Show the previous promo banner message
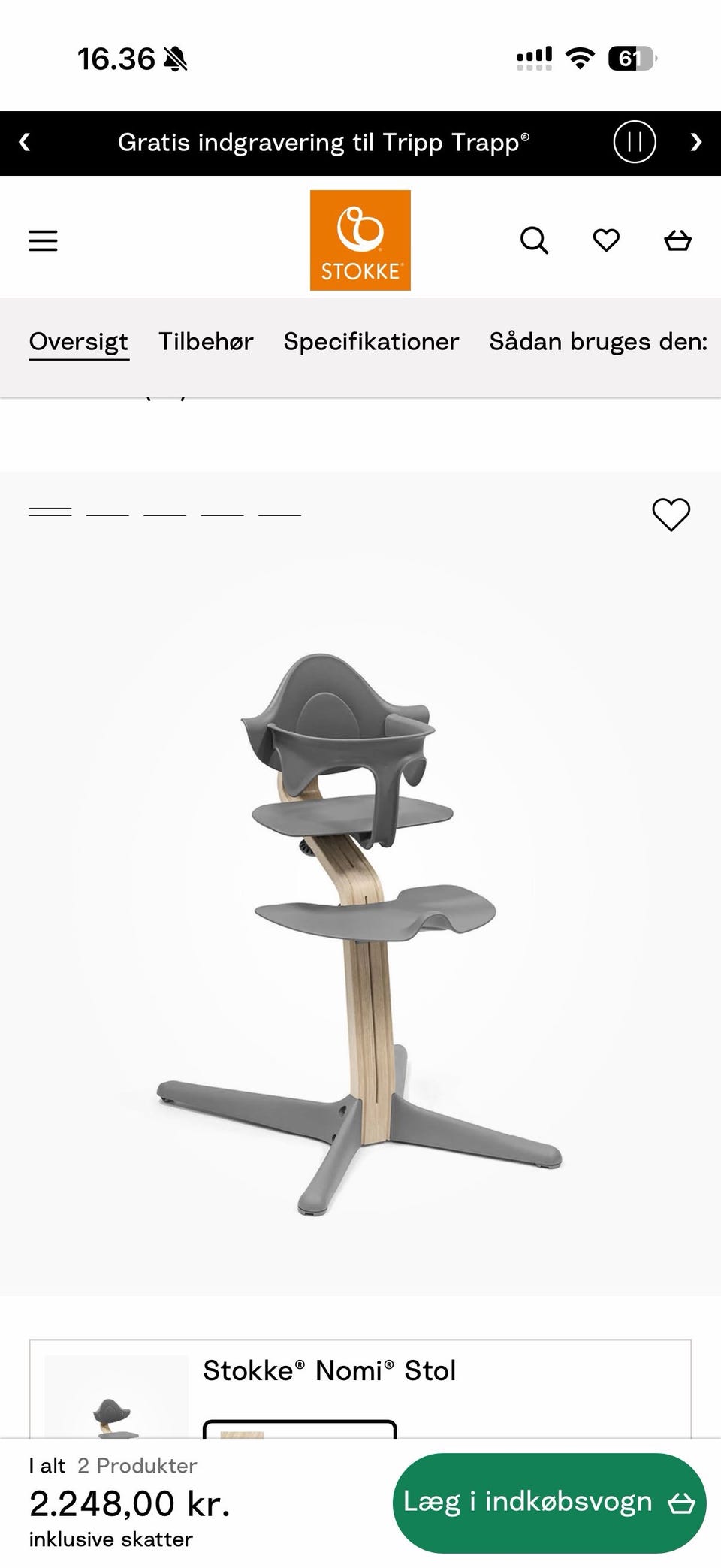721x1568 pixels. click(25, 142)
